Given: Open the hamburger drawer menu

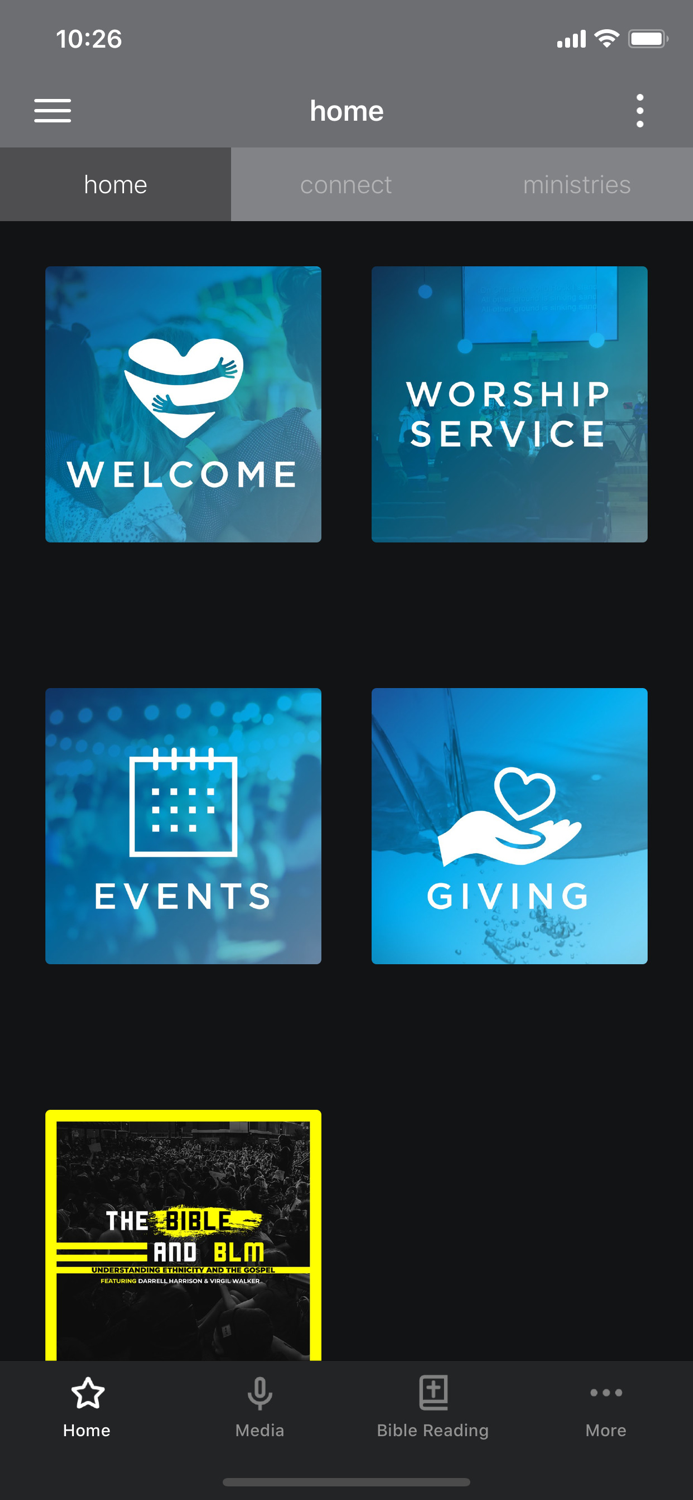Looking at the screenshot, I should [53, 111].
